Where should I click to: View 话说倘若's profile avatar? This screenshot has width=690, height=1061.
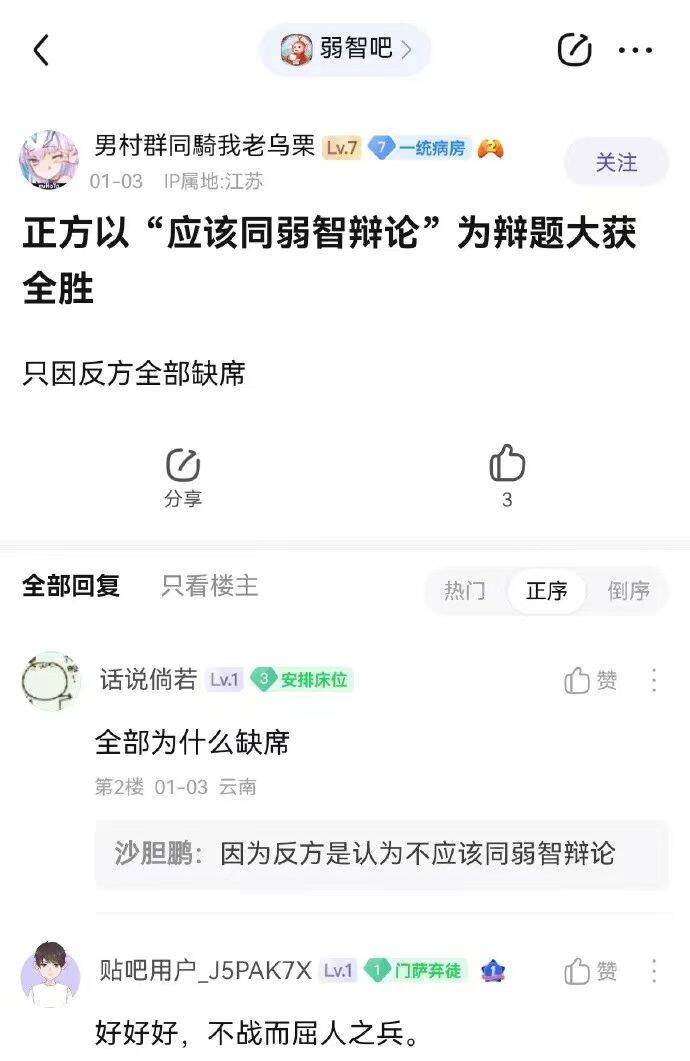pyautogui.click(x=50, y=682)
